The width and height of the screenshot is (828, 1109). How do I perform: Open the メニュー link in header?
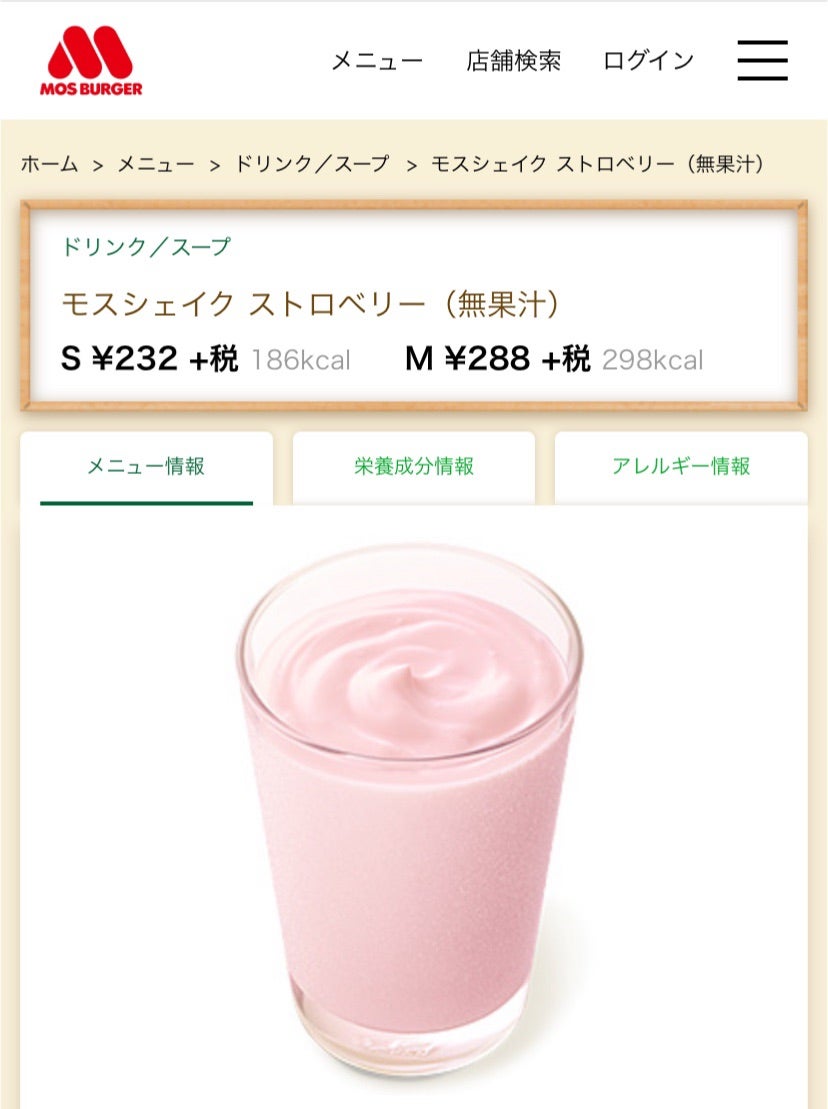(x=377, y=61)
